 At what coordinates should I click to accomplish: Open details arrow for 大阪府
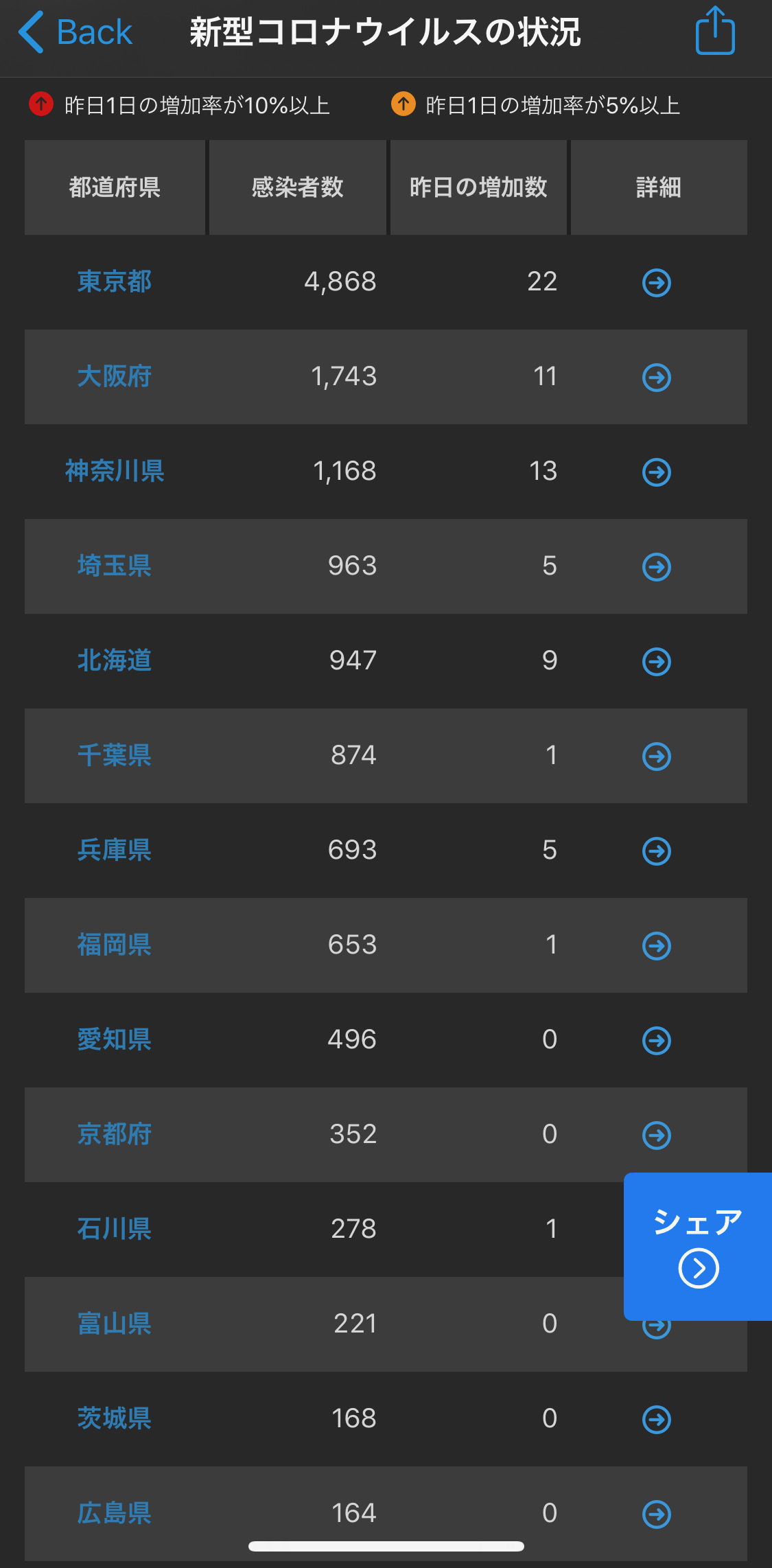click(657, 377)
